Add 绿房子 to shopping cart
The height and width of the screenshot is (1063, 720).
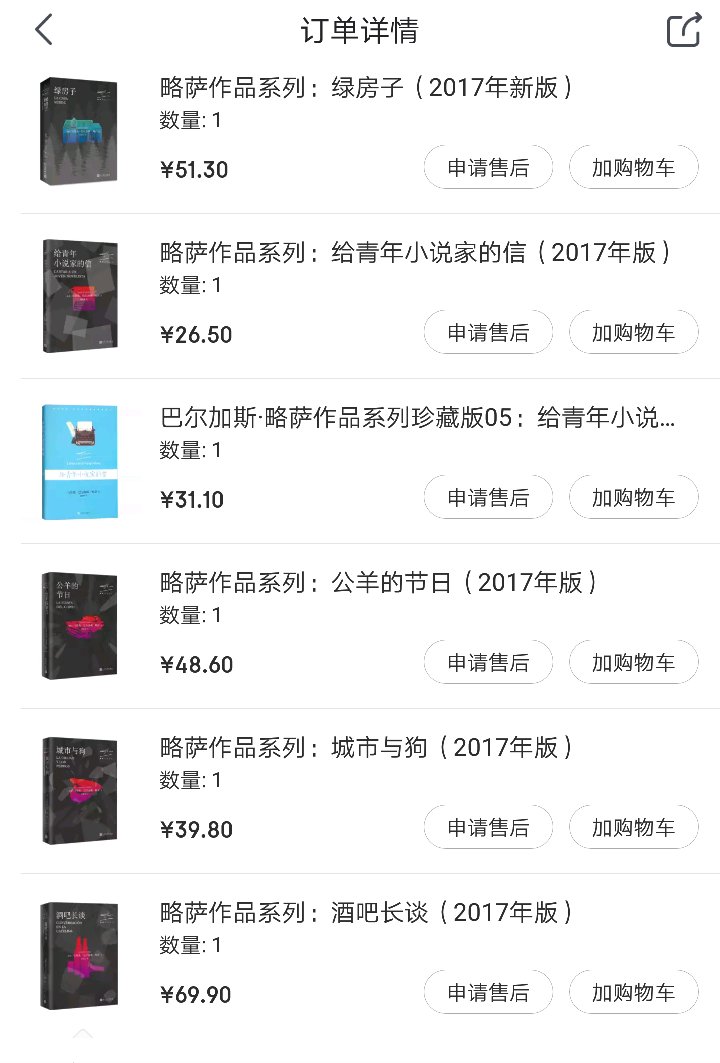[x=633, y=168]
